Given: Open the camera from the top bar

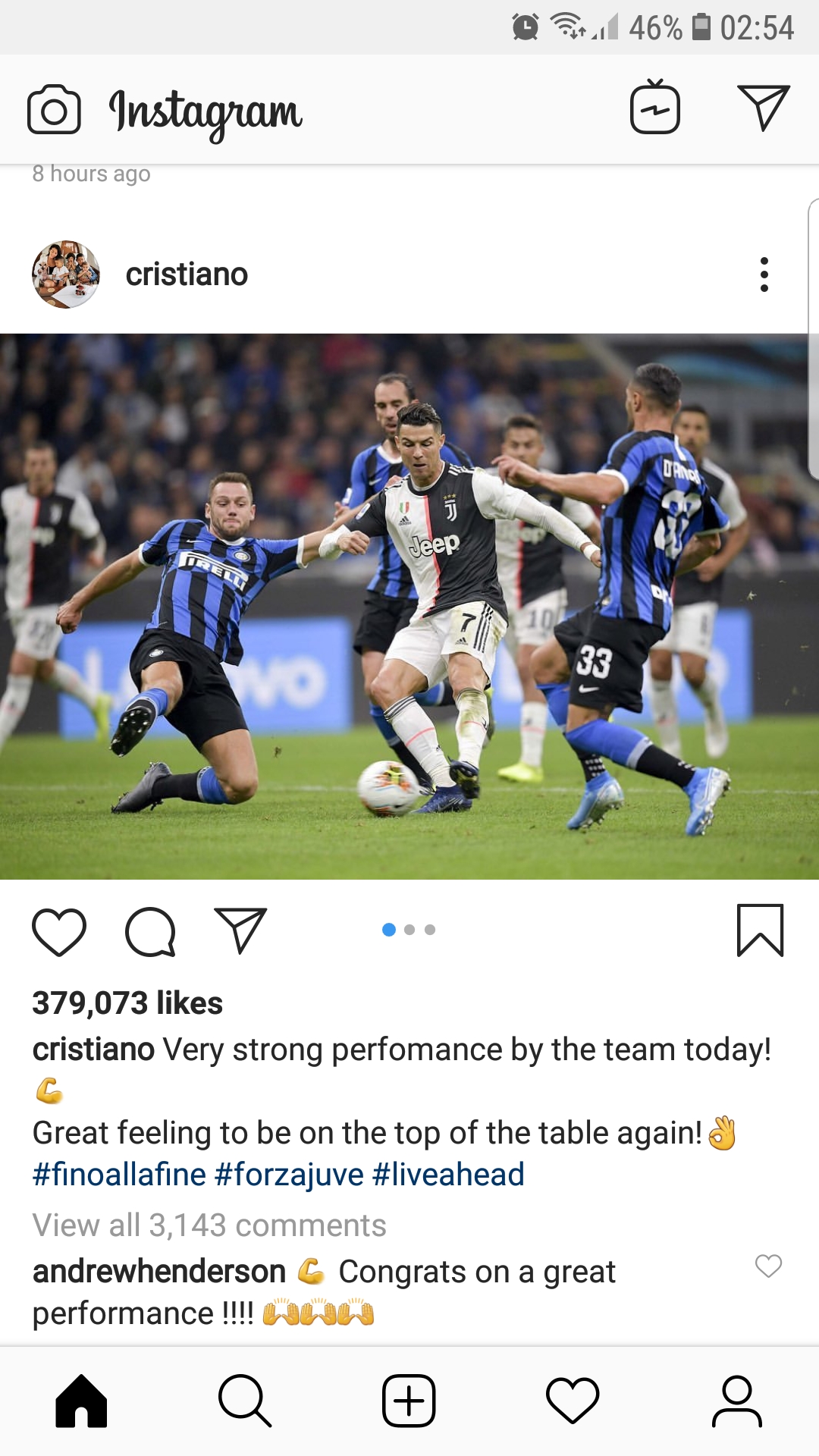Looking at the screenshot, I should pos(54,110).
